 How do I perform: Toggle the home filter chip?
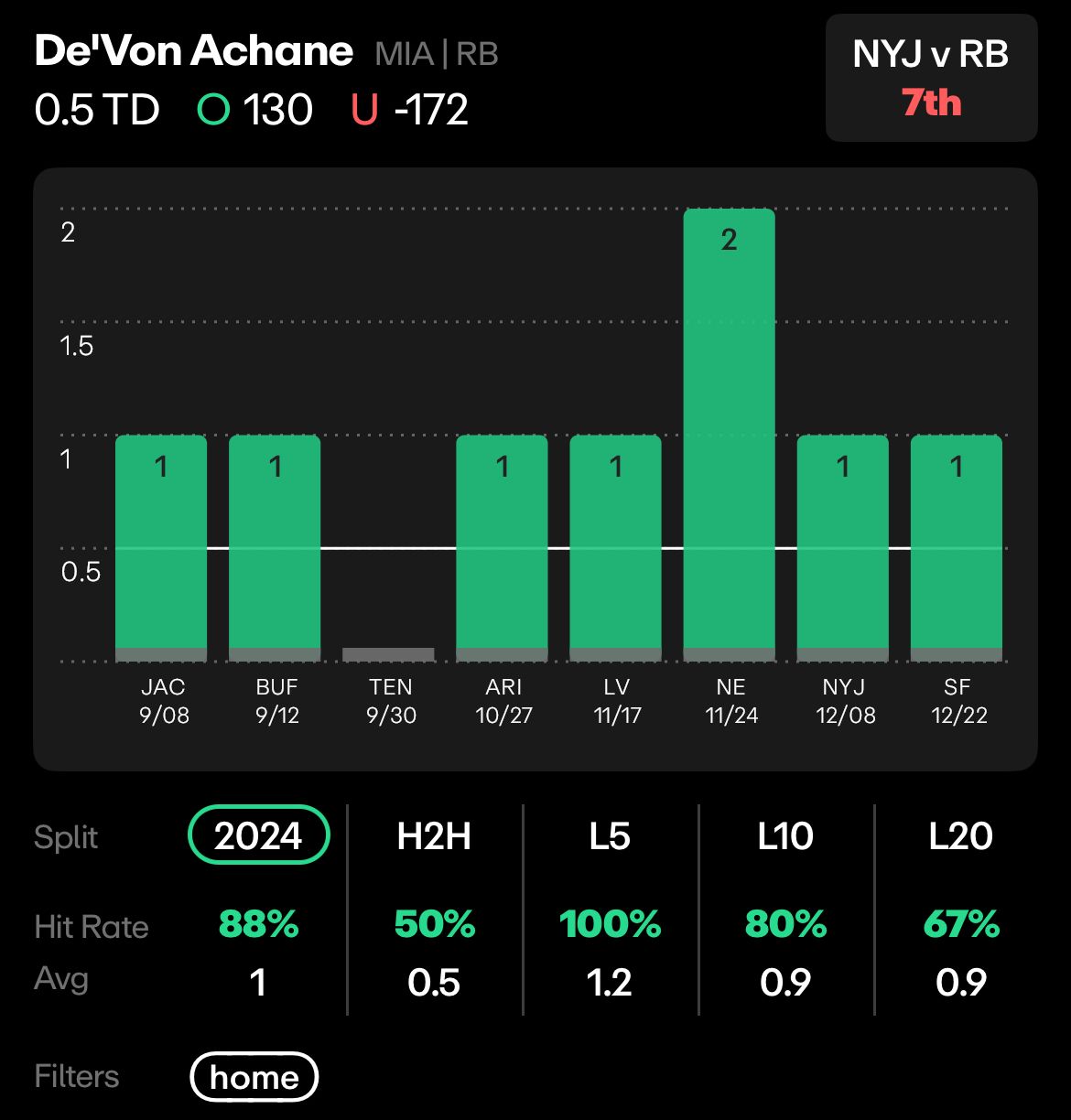(254, 1077)
